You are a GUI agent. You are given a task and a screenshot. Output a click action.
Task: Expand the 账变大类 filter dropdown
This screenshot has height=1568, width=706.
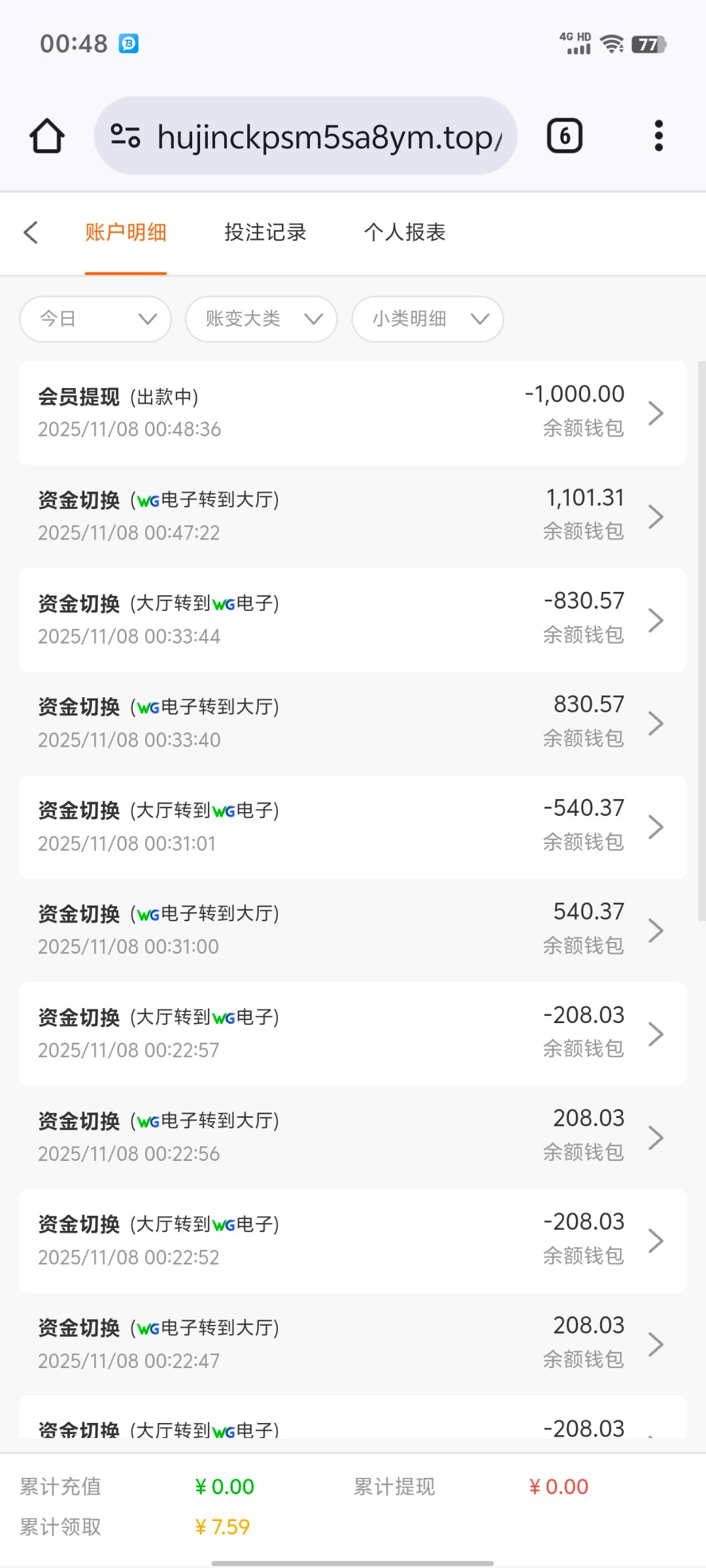(261, 319)
